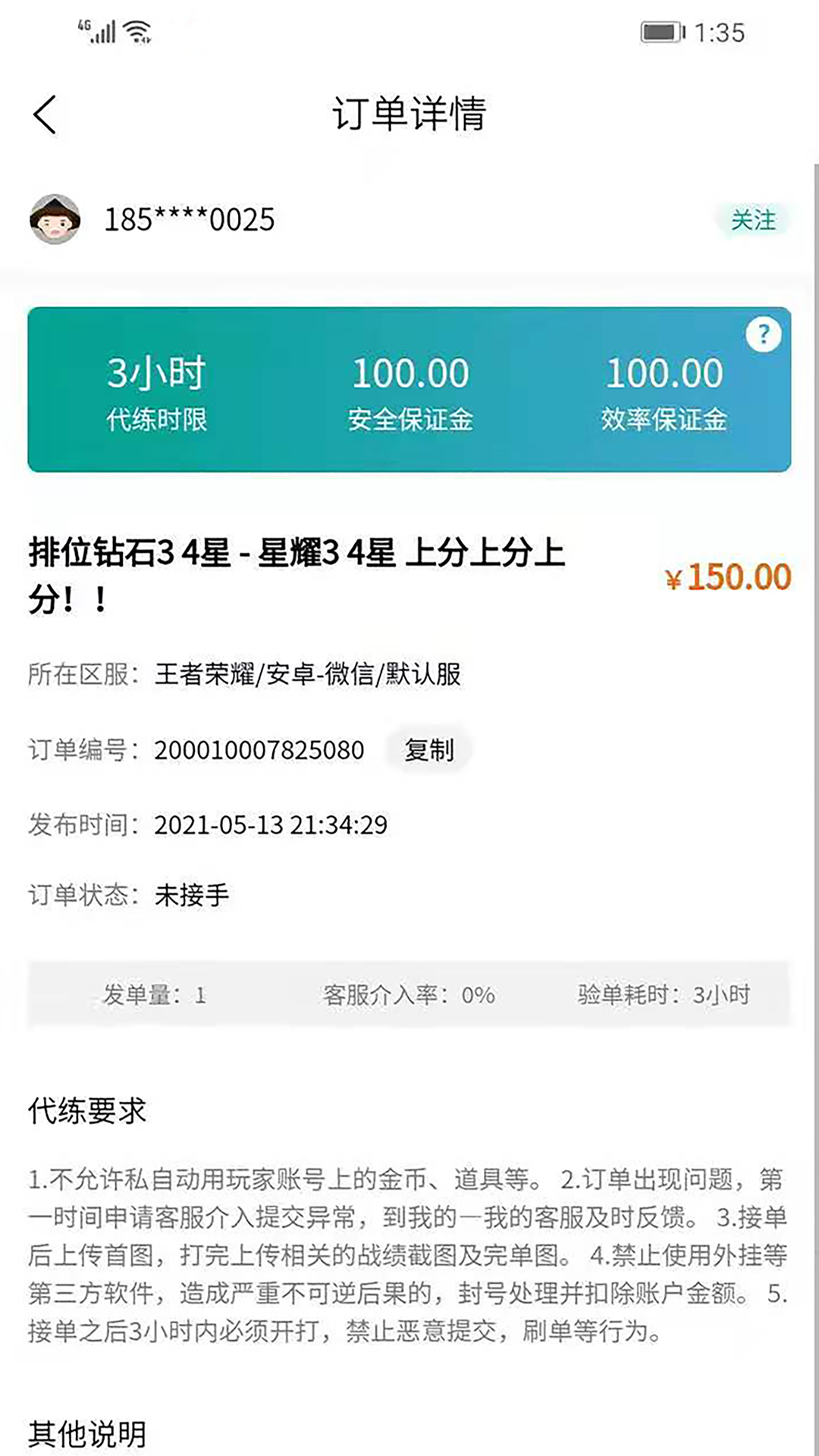
Task: Toggle follow with the 关注 button
Action: click(753, 221)
